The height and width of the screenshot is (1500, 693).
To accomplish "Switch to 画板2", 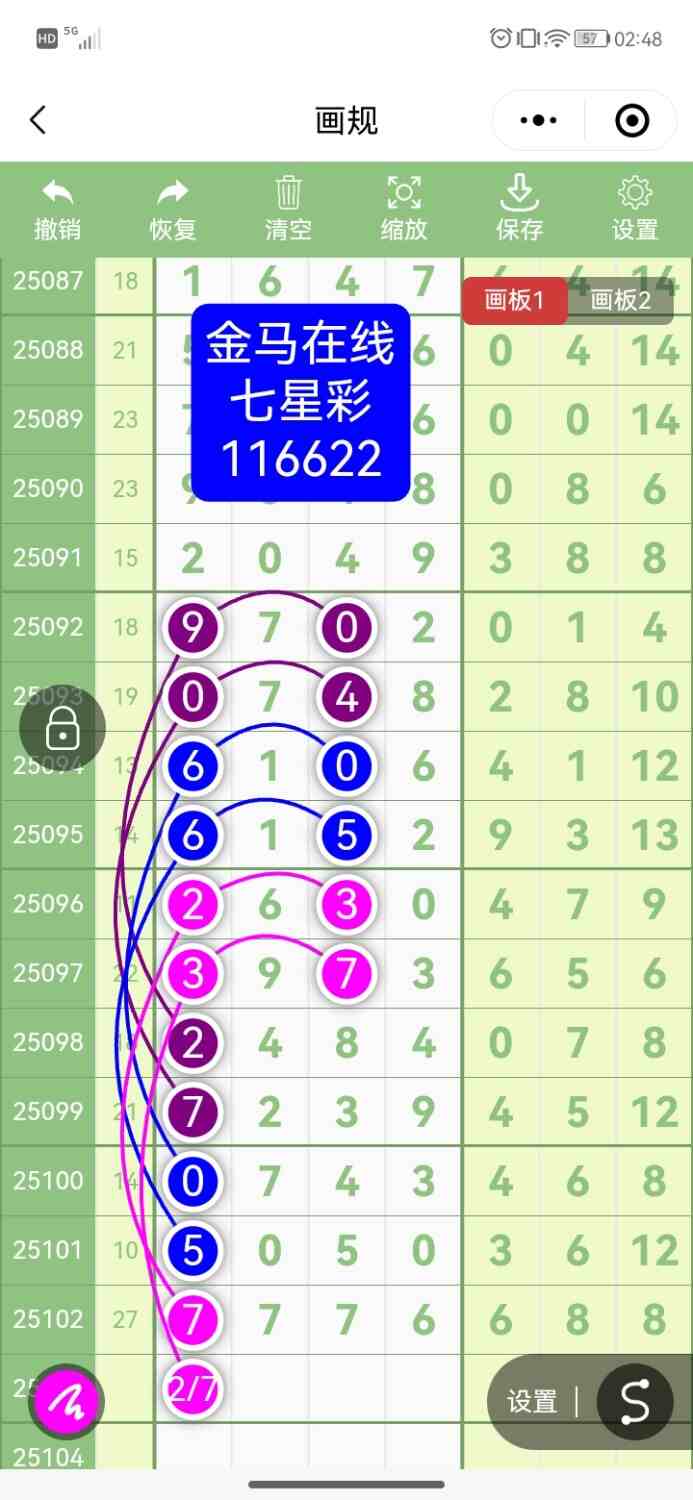I will pos(621,300).
